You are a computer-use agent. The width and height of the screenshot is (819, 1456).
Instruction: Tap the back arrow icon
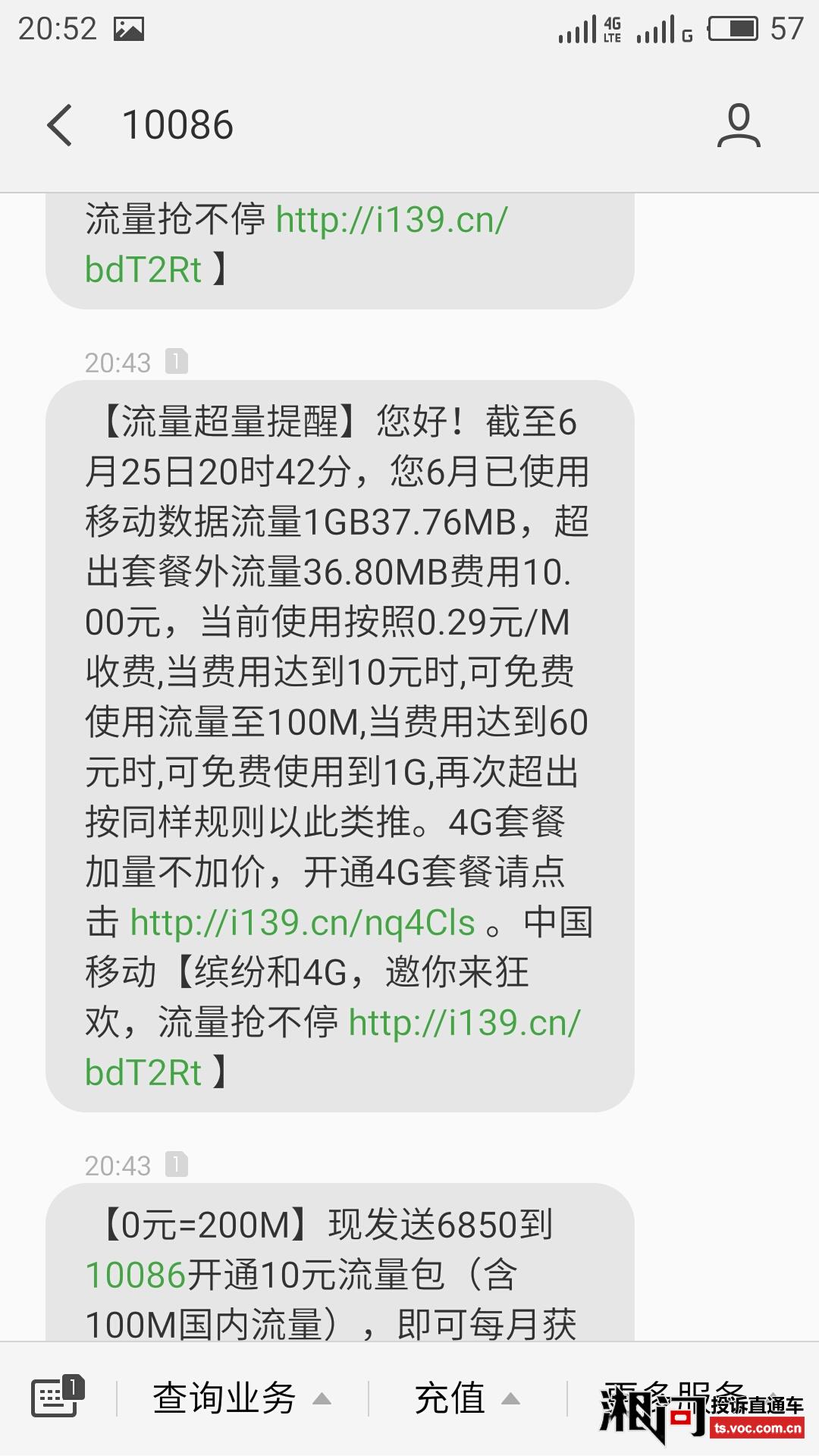[61, 125]
